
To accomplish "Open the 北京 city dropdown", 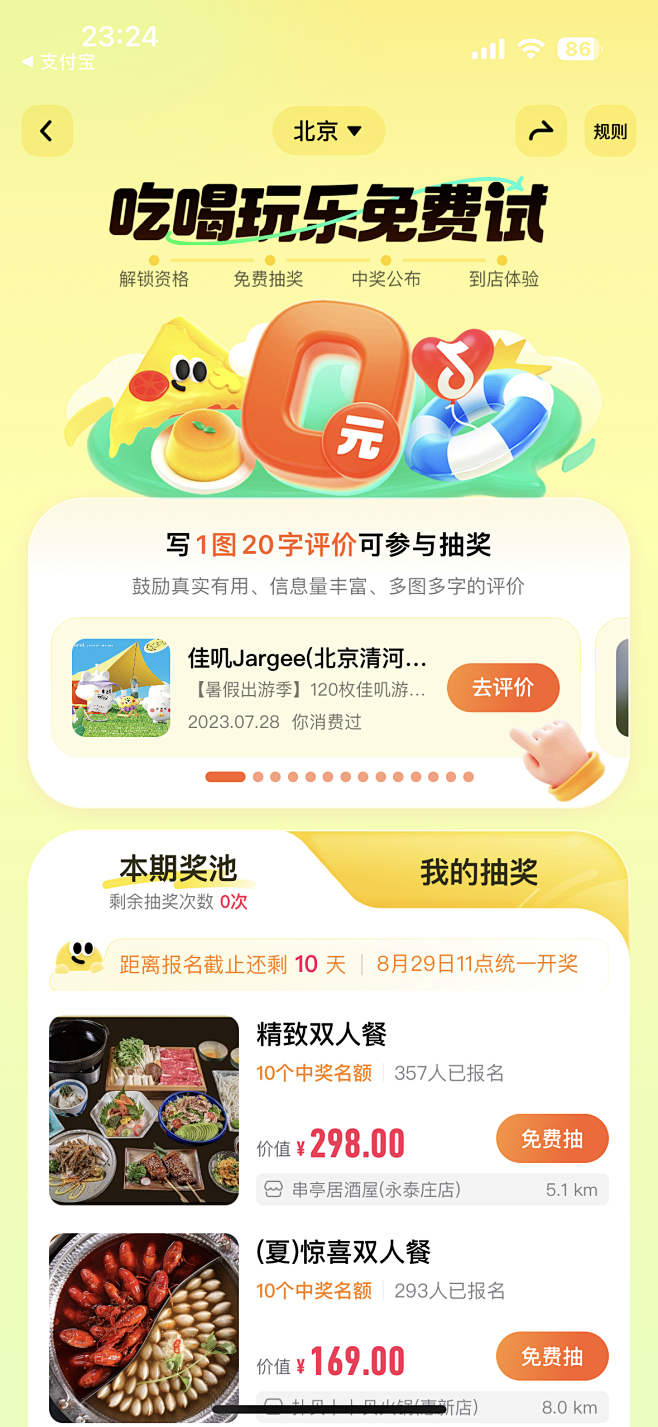I will (328, 131).
